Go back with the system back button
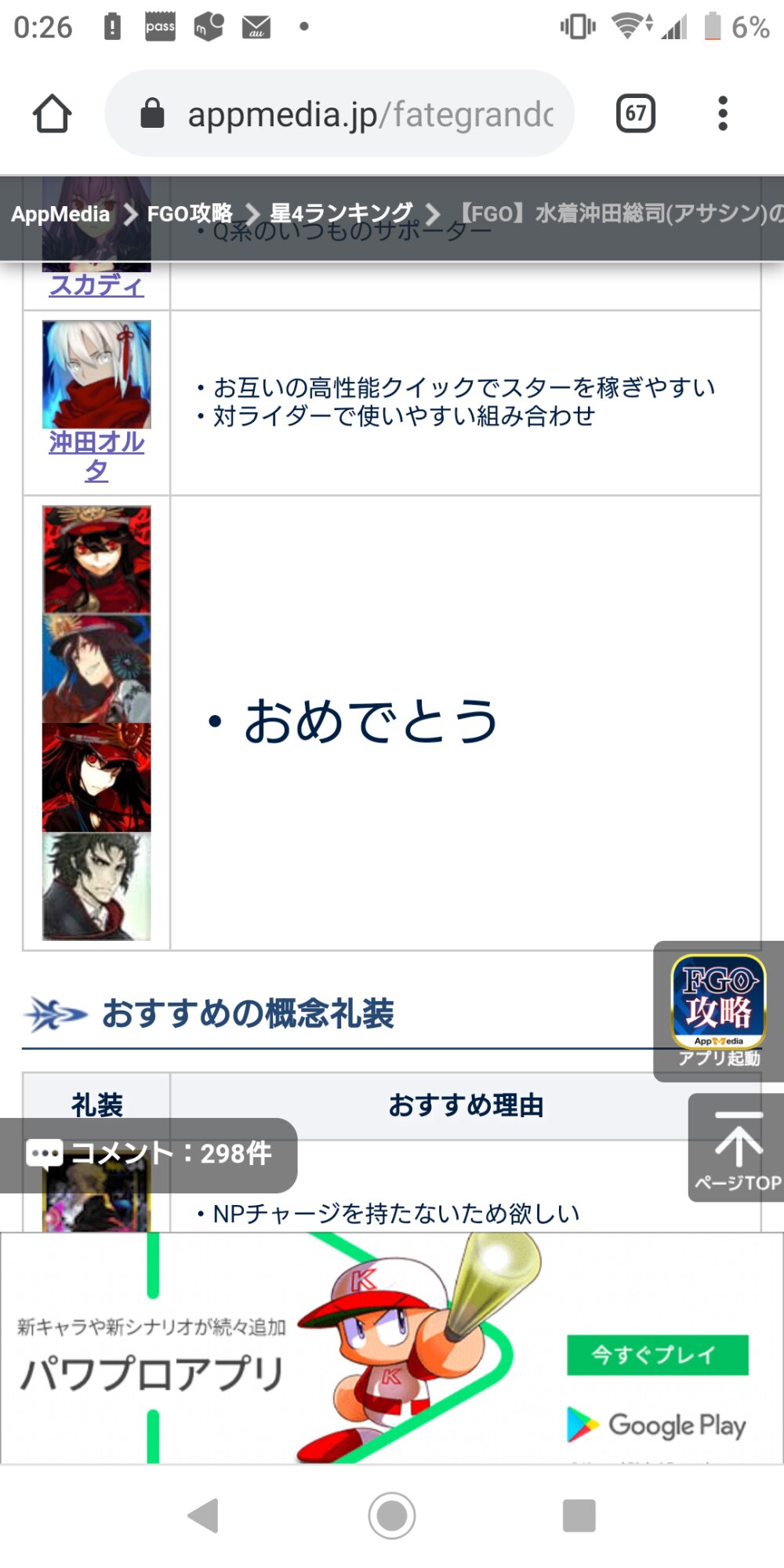 click(x=204, y=1515)
